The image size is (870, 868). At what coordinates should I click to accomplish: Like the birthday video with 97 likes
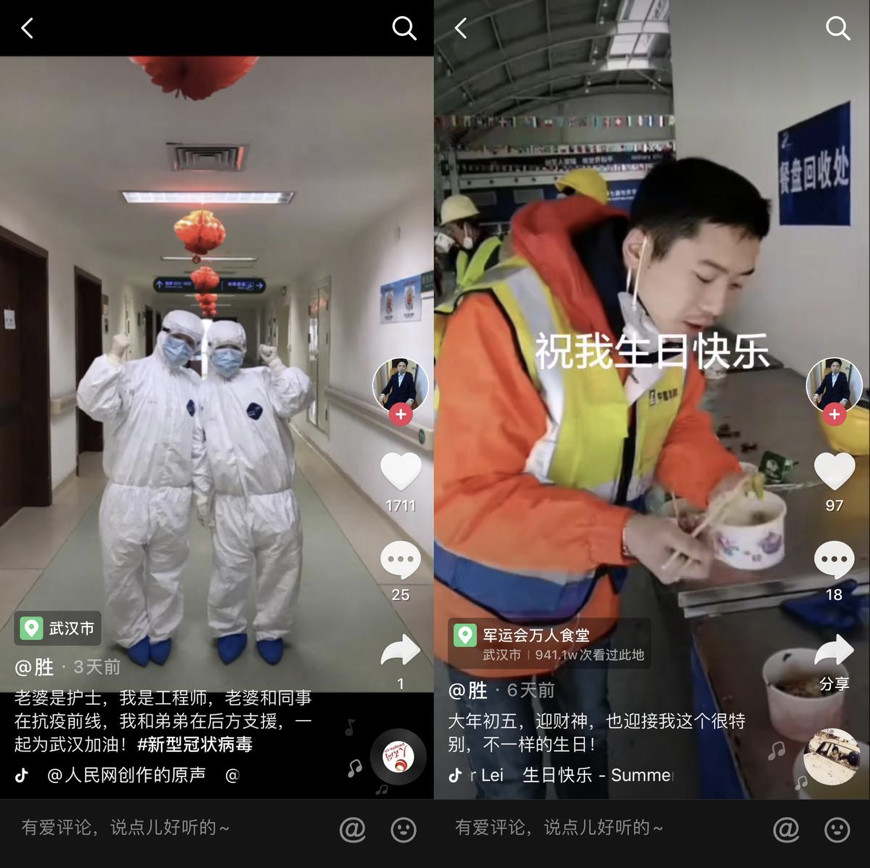834,471
